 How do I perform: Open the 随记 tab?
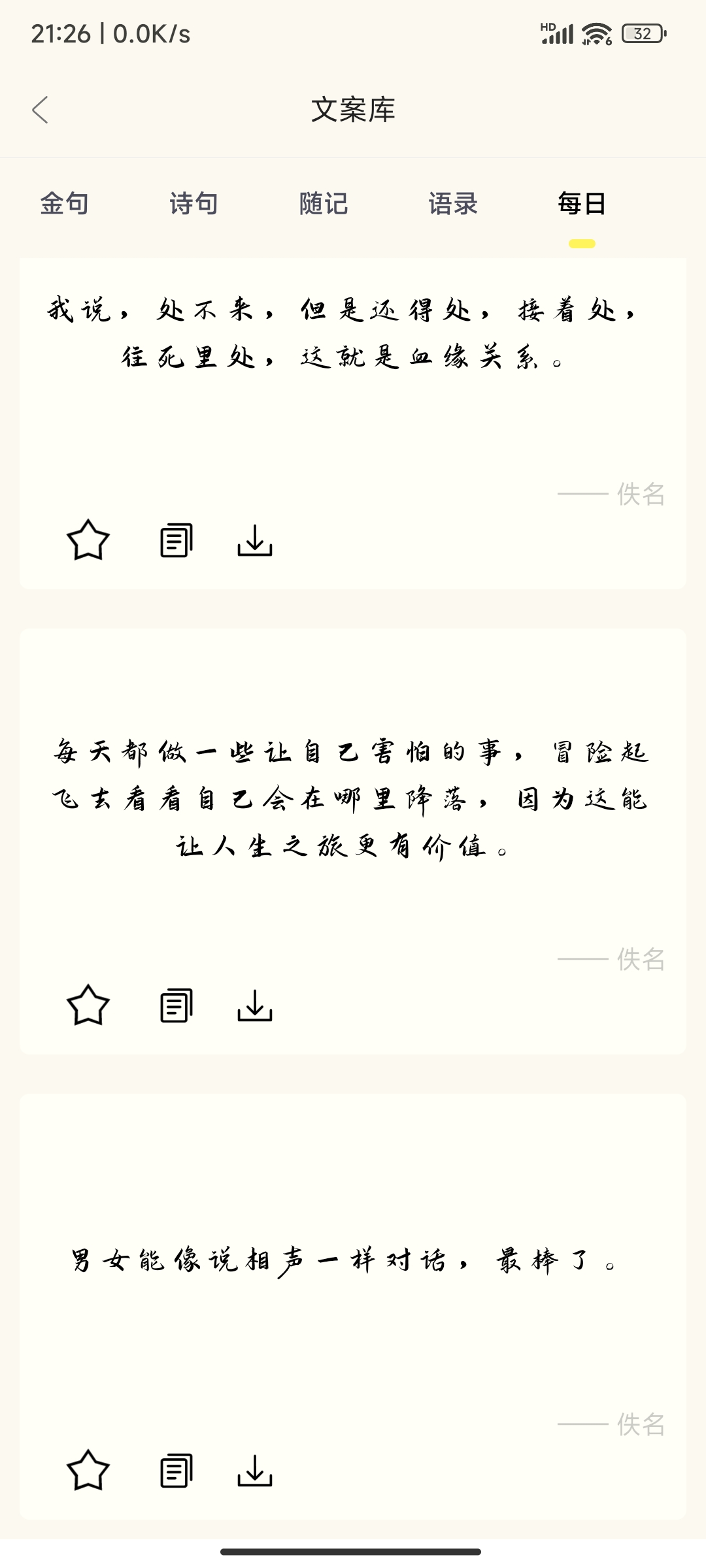coord(323,204)
